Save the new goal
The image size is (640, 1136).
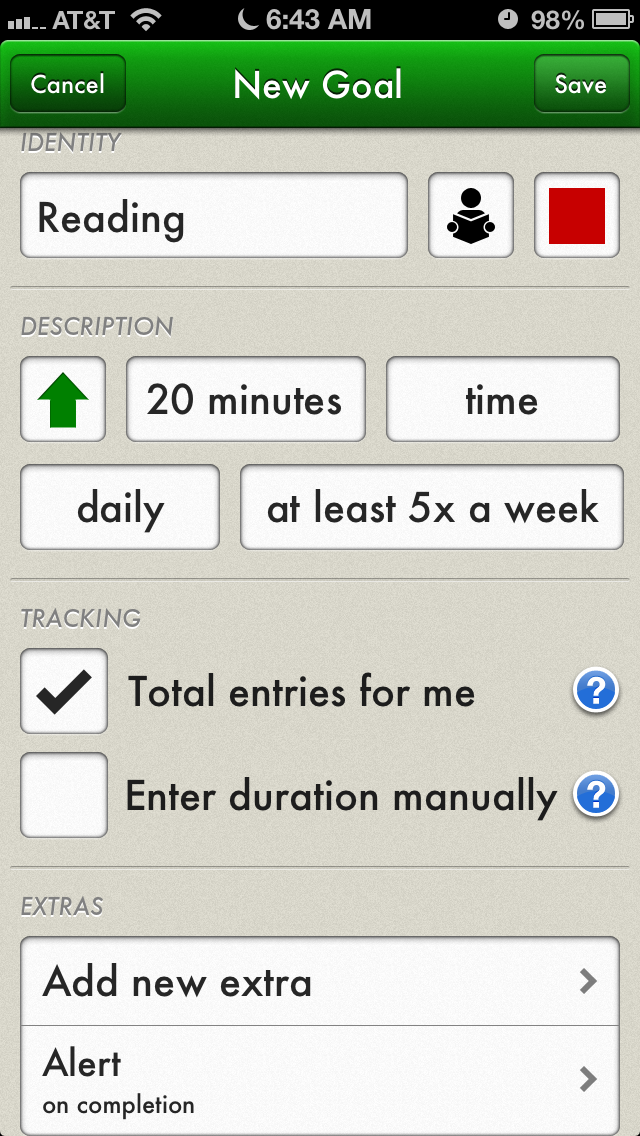point(581,84)
